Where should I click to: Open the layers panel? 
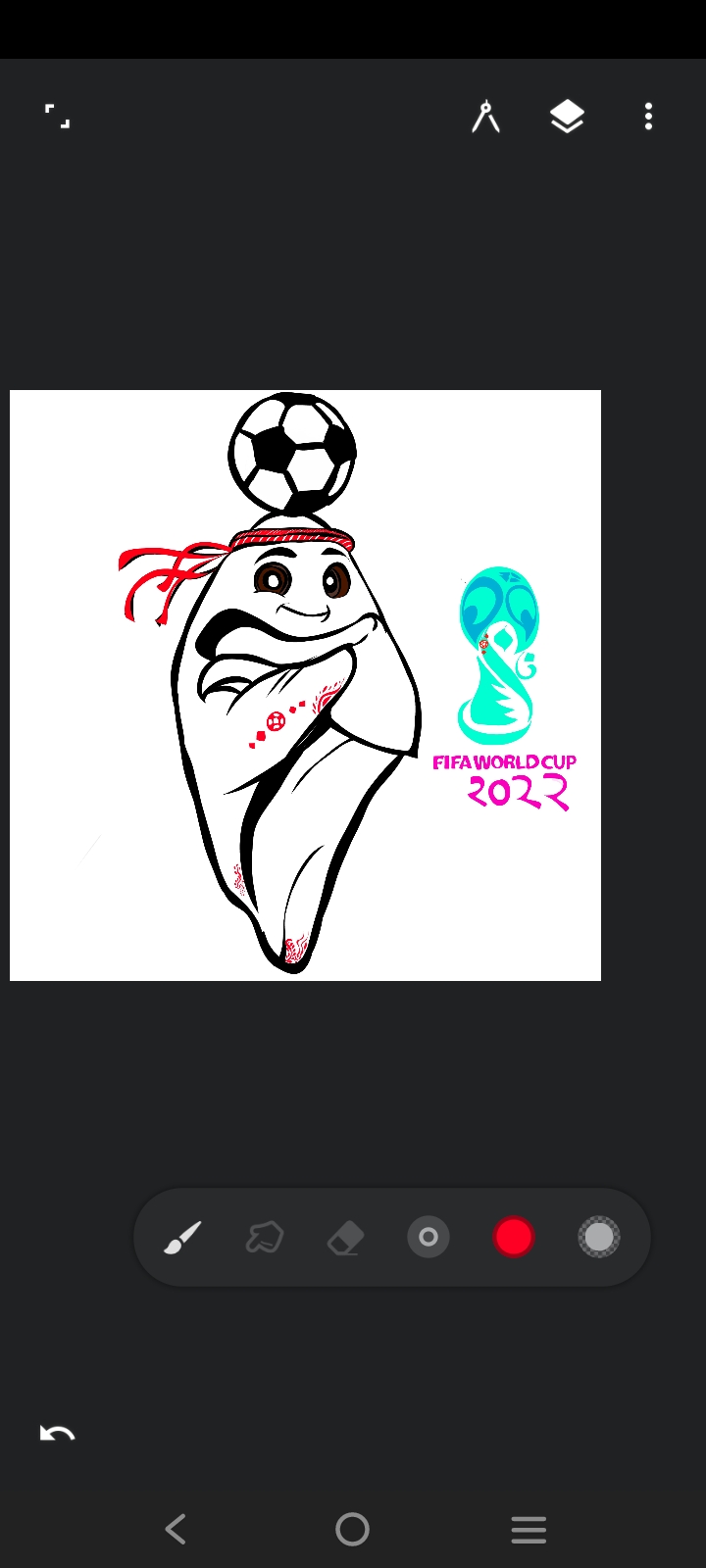(x=567, y=117)
